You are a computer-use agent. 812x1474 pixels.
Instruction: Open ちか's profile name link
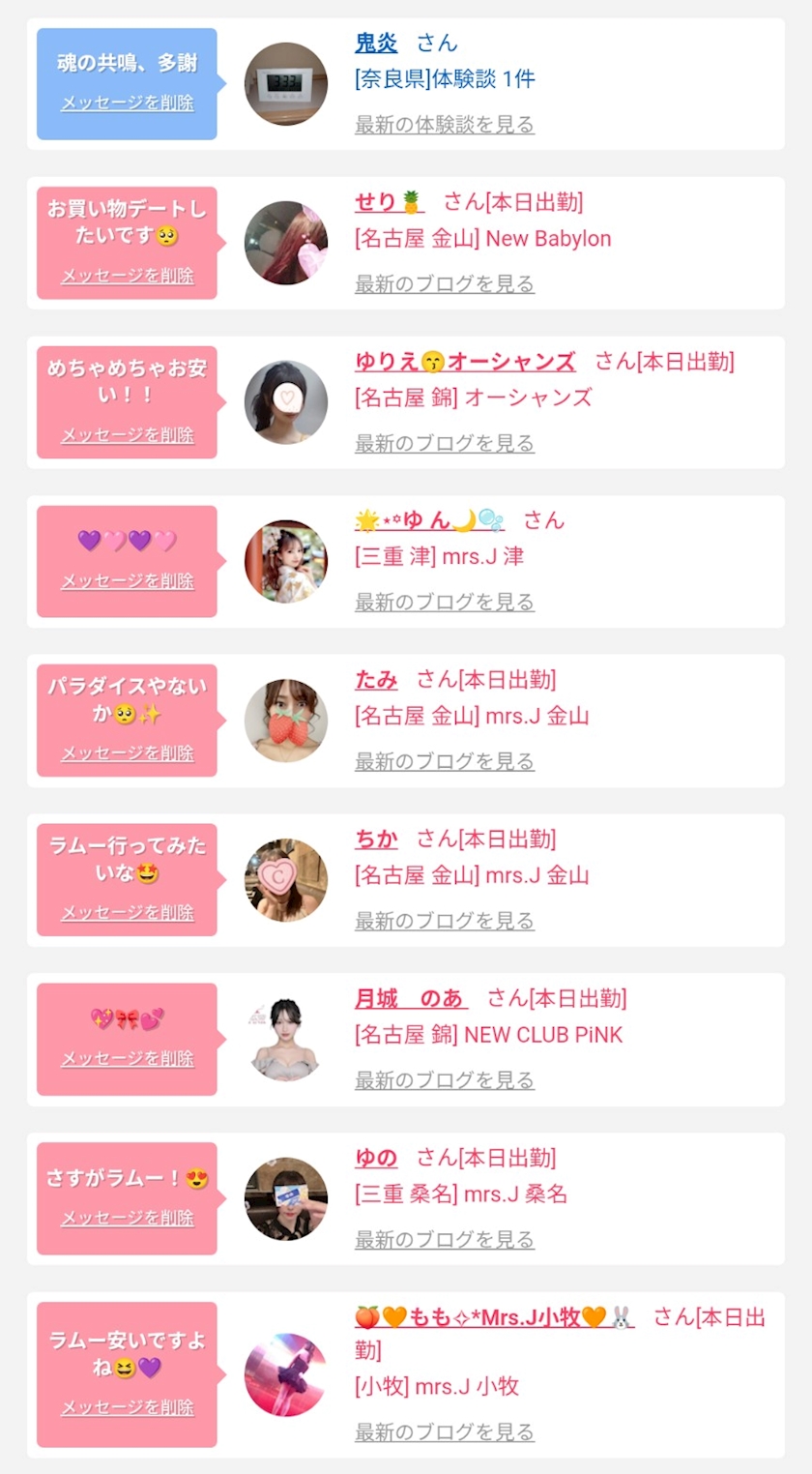coord(376,840)
